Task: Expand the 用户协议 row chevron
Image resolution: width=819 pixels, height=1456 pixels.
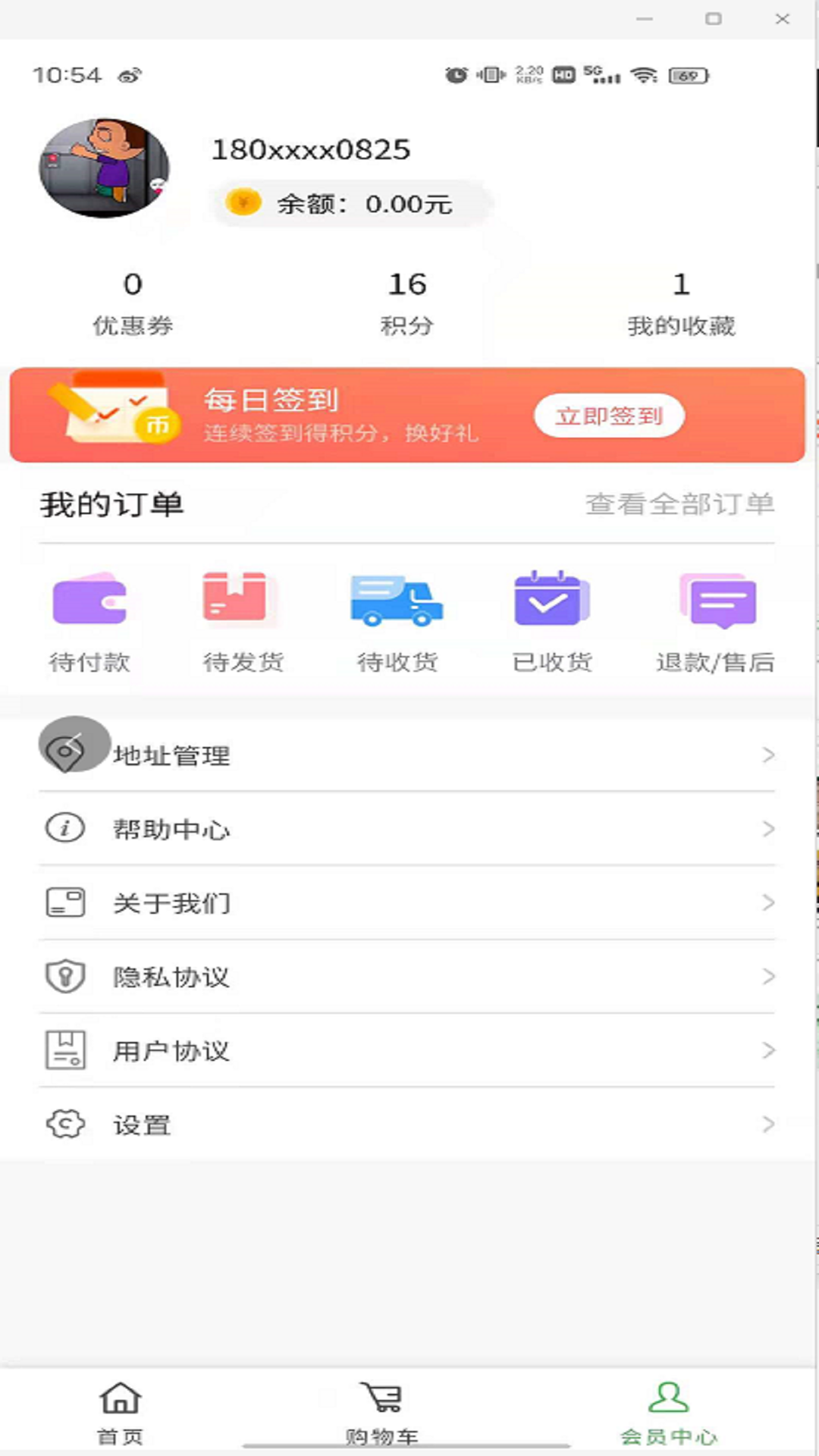Action: click(770, 1050)
